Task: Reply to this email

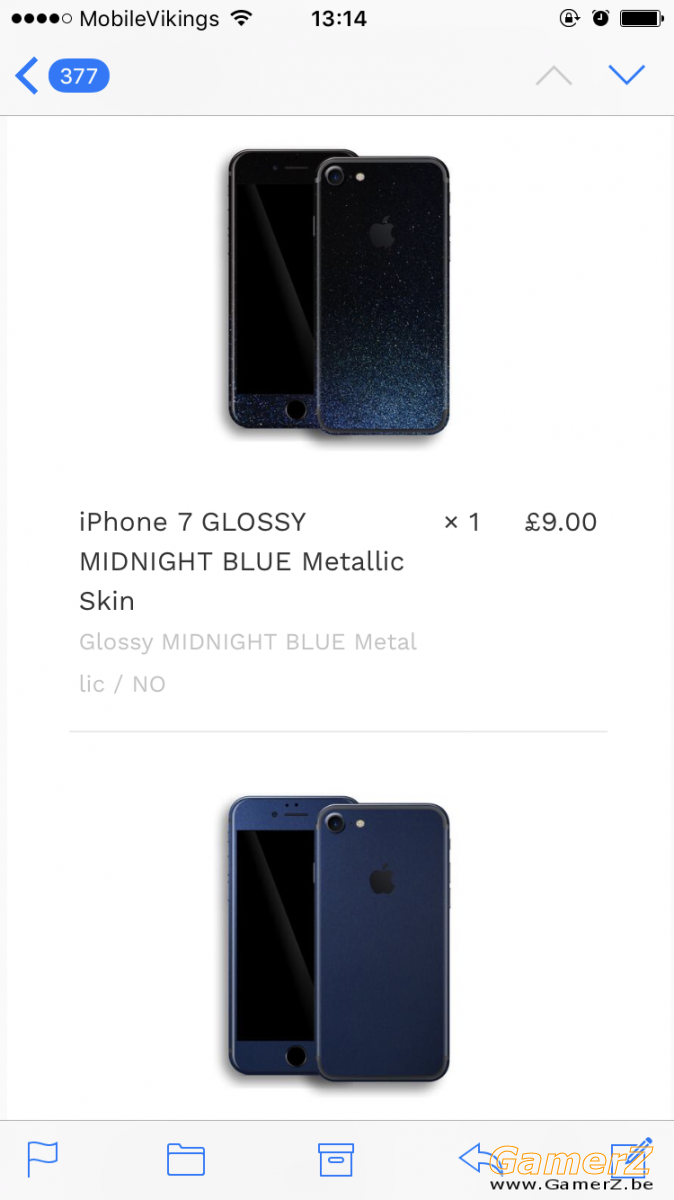Action: (480, 1159)
